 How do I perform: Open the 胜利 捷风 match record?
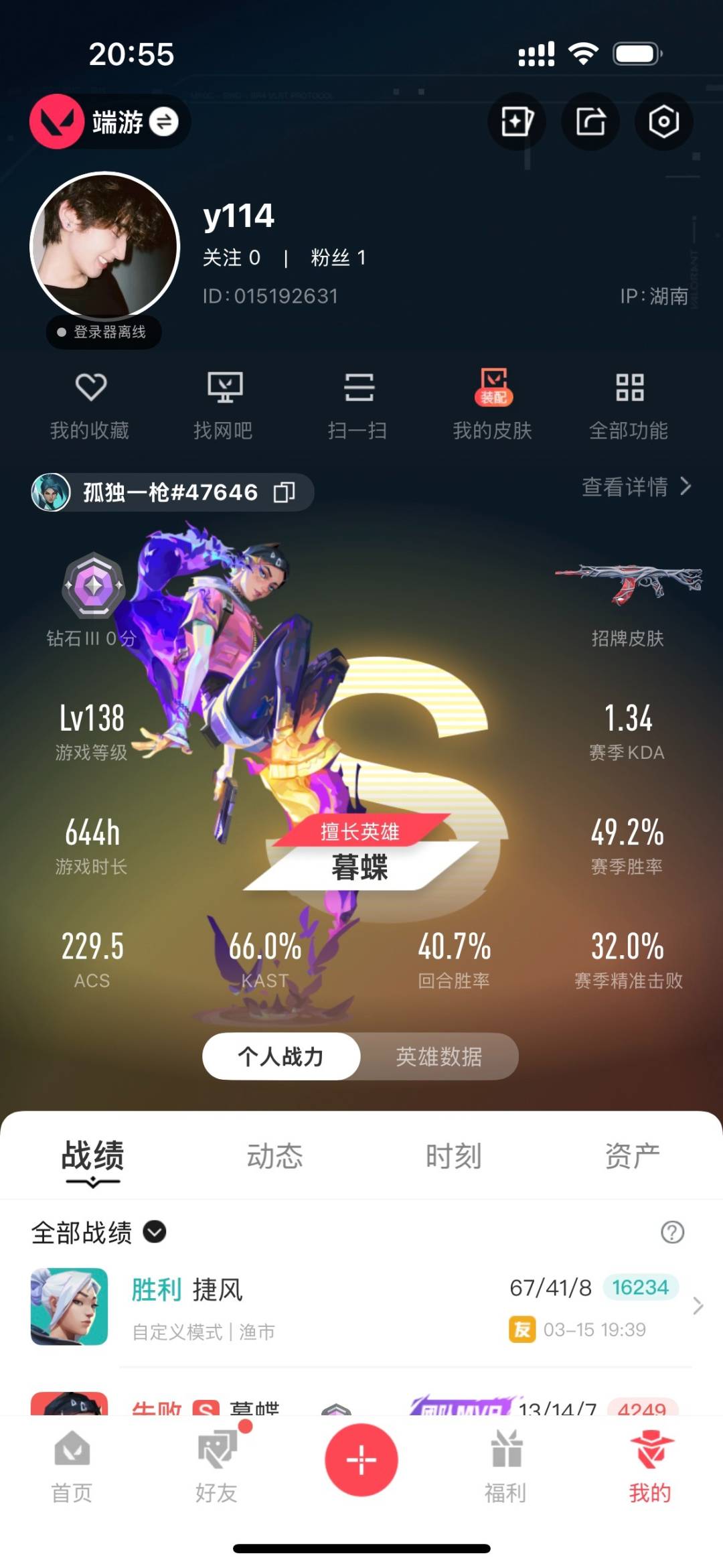pos(361,1307)
